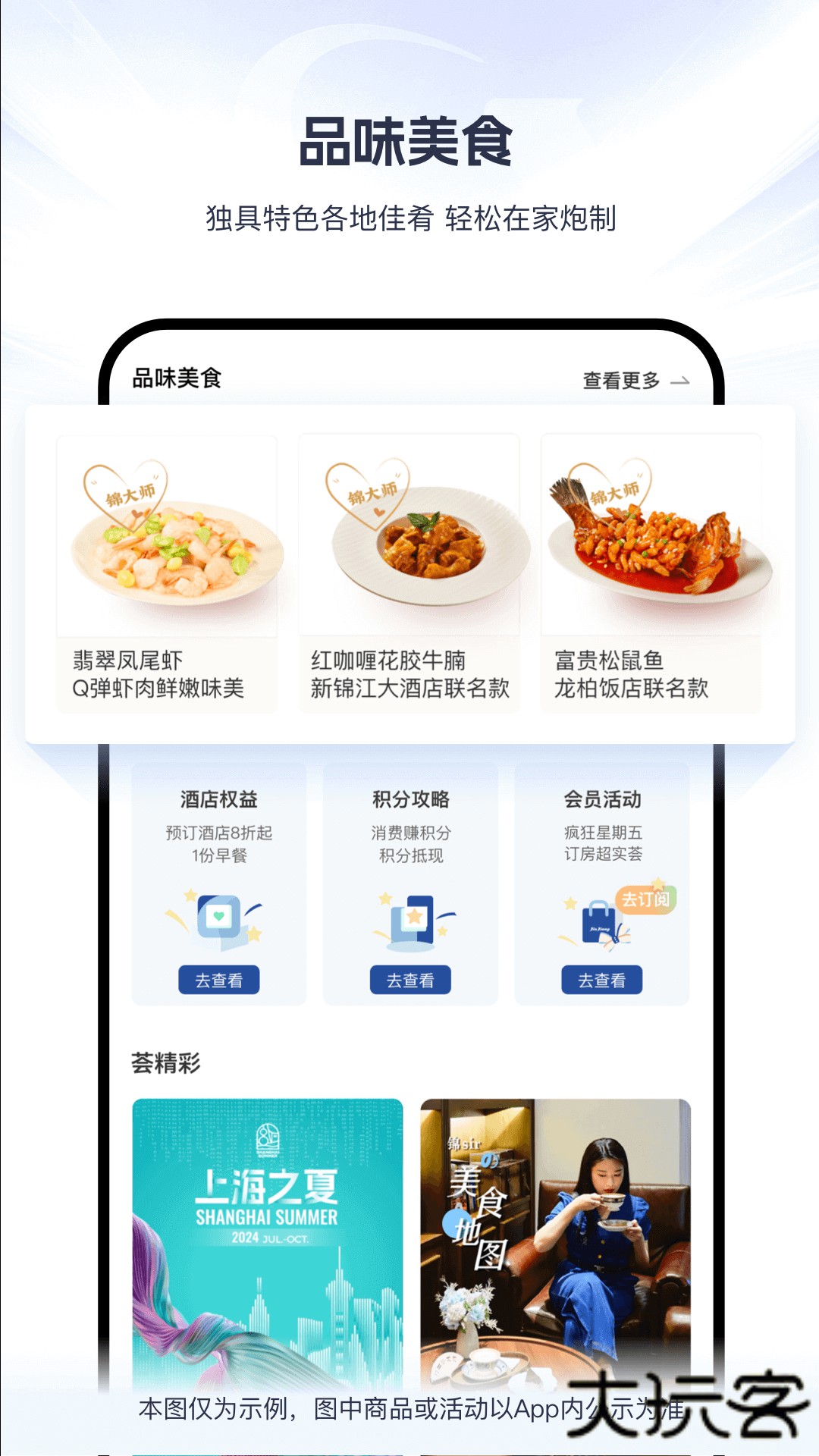This screenshot has height=1456, width=819.
Task: Tap 去查看 under 积分攻略
Action: coord(409,979)
